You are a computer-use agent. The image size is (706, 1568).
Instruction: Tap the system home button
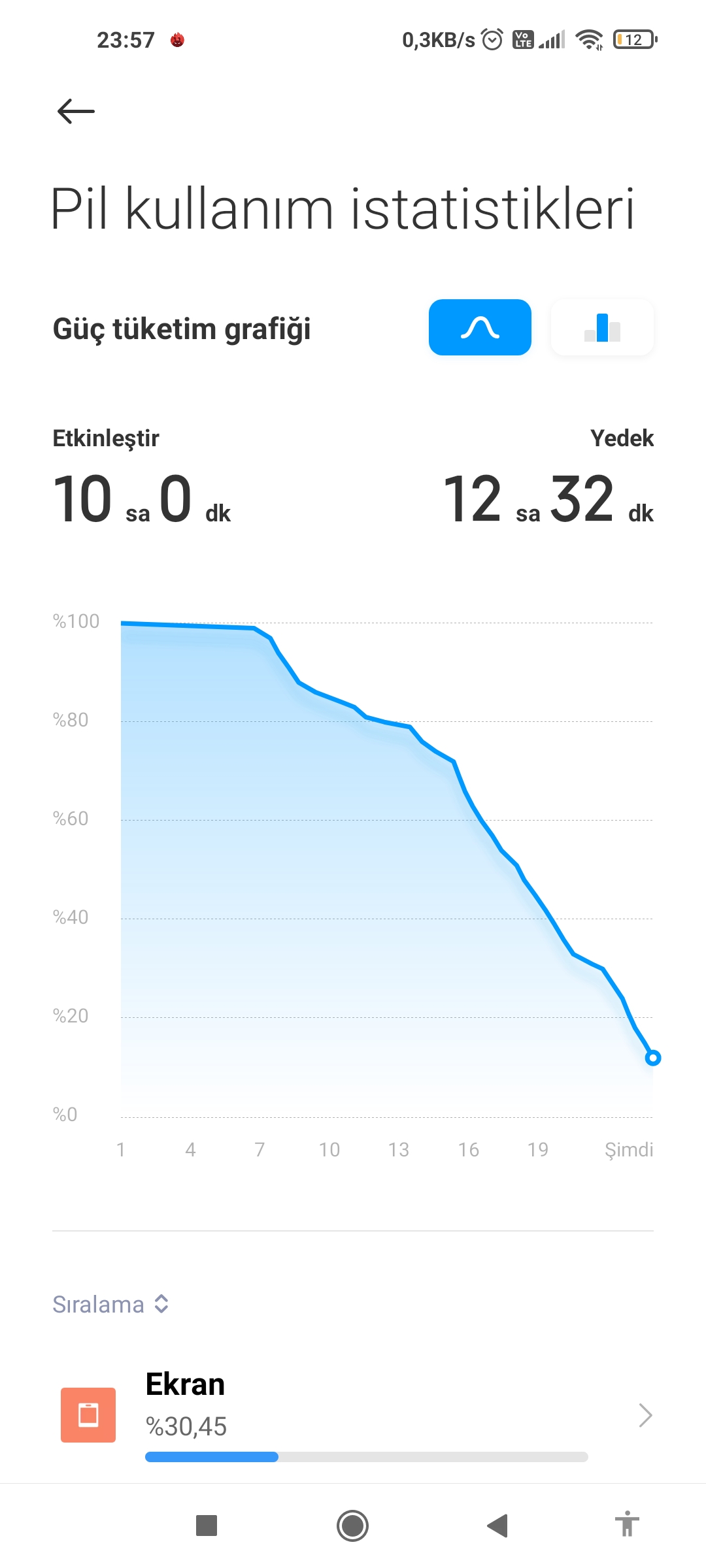tap(352, 1526)
